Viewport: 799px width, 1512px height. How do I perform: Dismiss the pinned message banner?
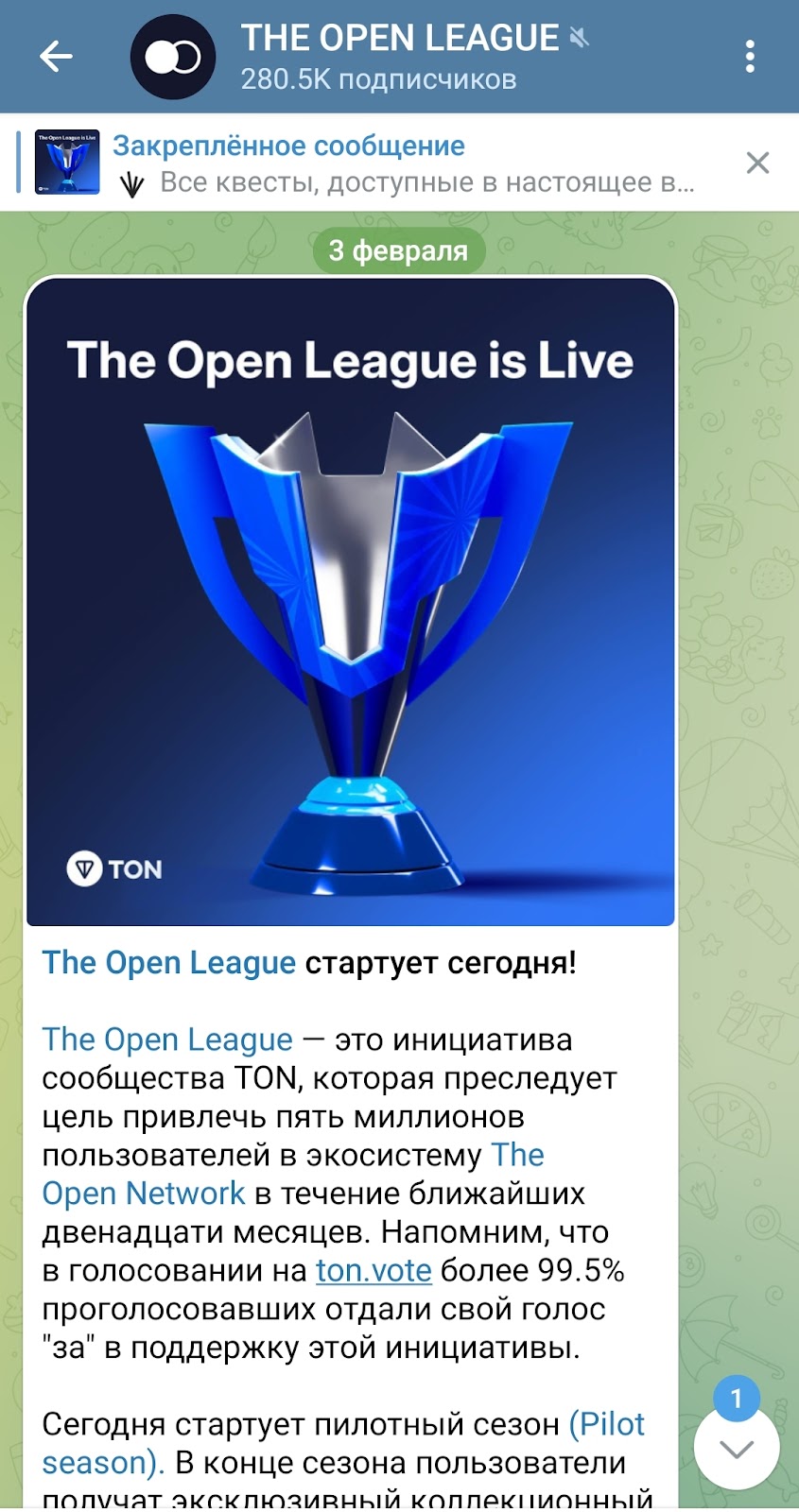click(757, 163)
